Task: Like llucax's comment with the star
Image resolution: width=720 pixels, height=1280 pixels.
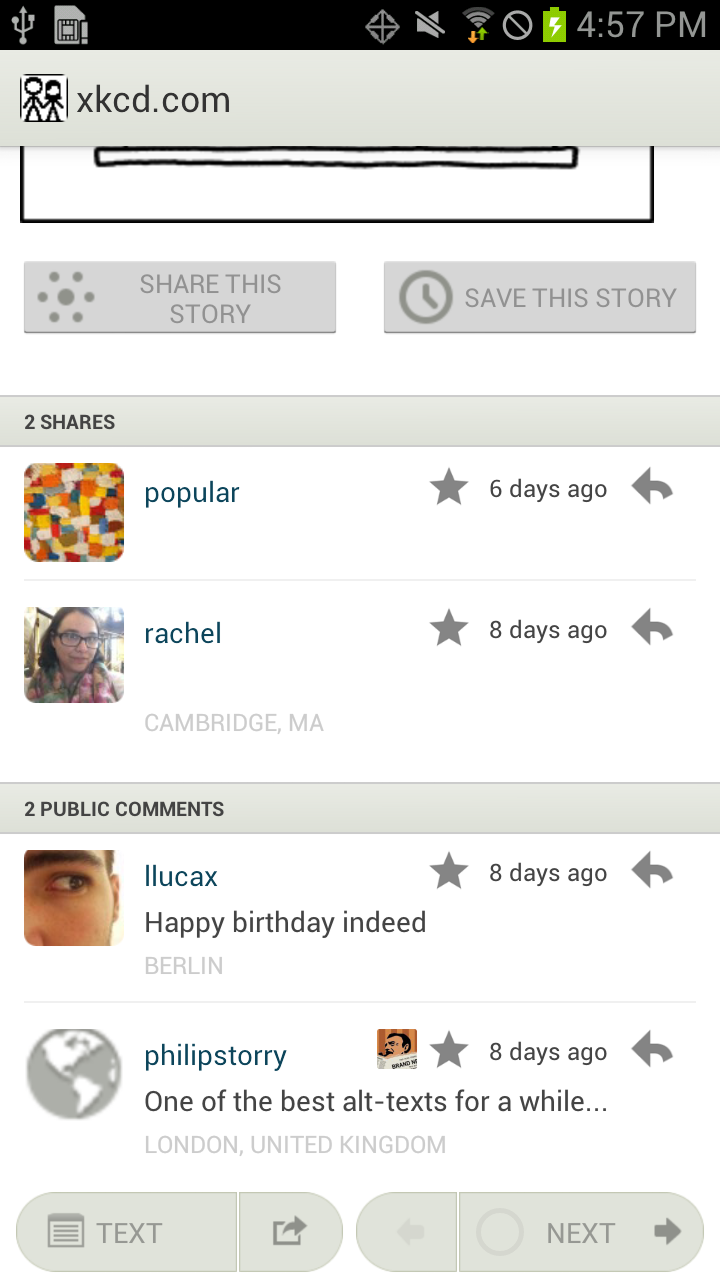Action: point(449,873)
